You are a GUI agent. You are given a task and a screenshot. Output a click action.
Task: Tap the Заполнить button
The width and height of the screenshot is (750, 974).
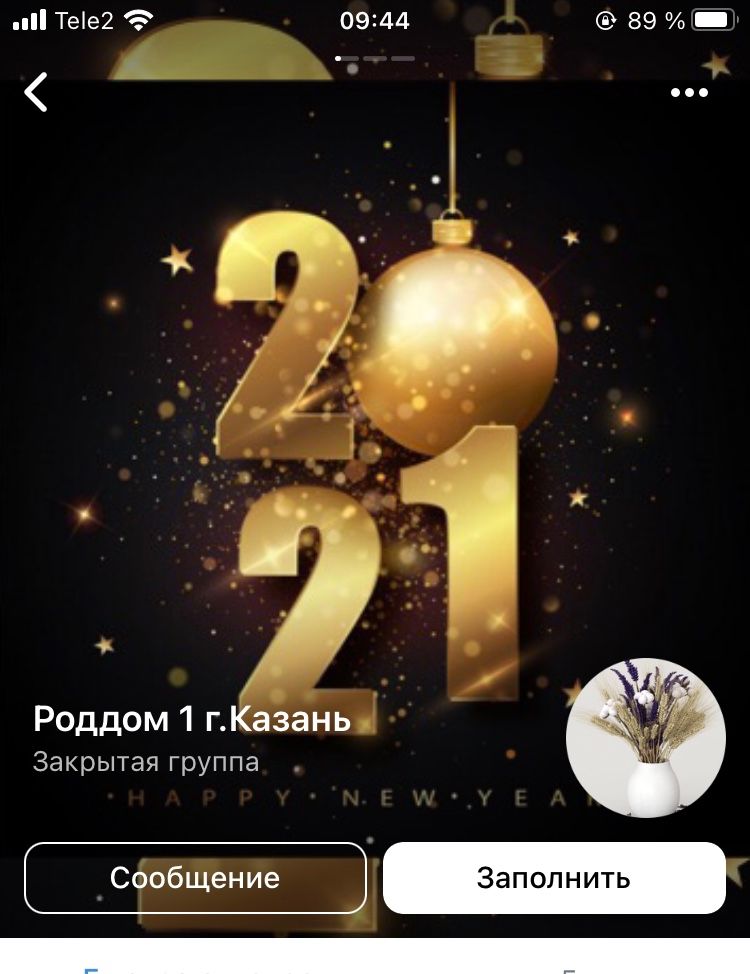coord(554,878)
